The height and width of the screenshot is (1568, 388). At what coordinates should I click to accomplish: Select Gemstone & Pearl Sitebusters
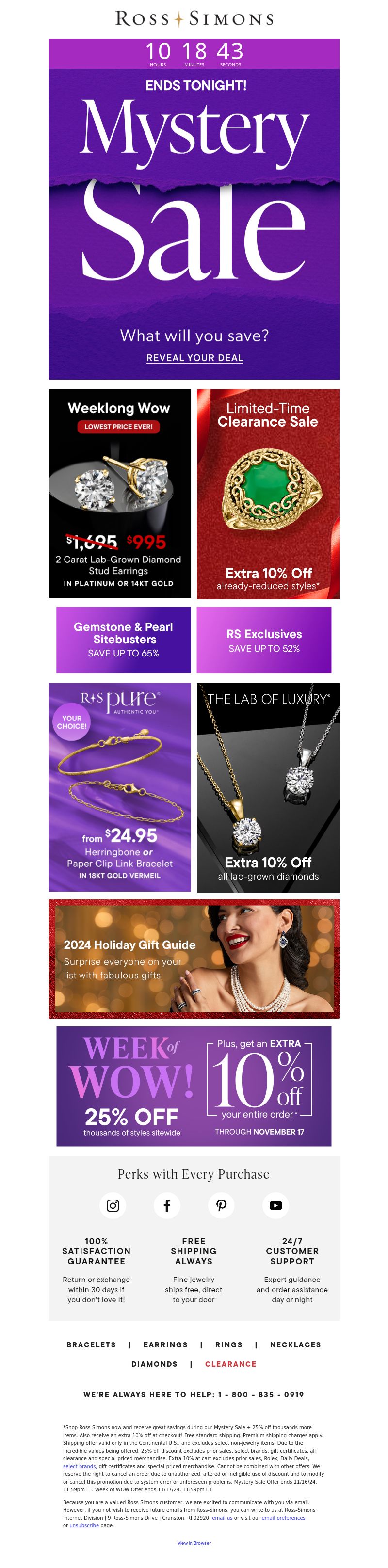tap(123, 639)
